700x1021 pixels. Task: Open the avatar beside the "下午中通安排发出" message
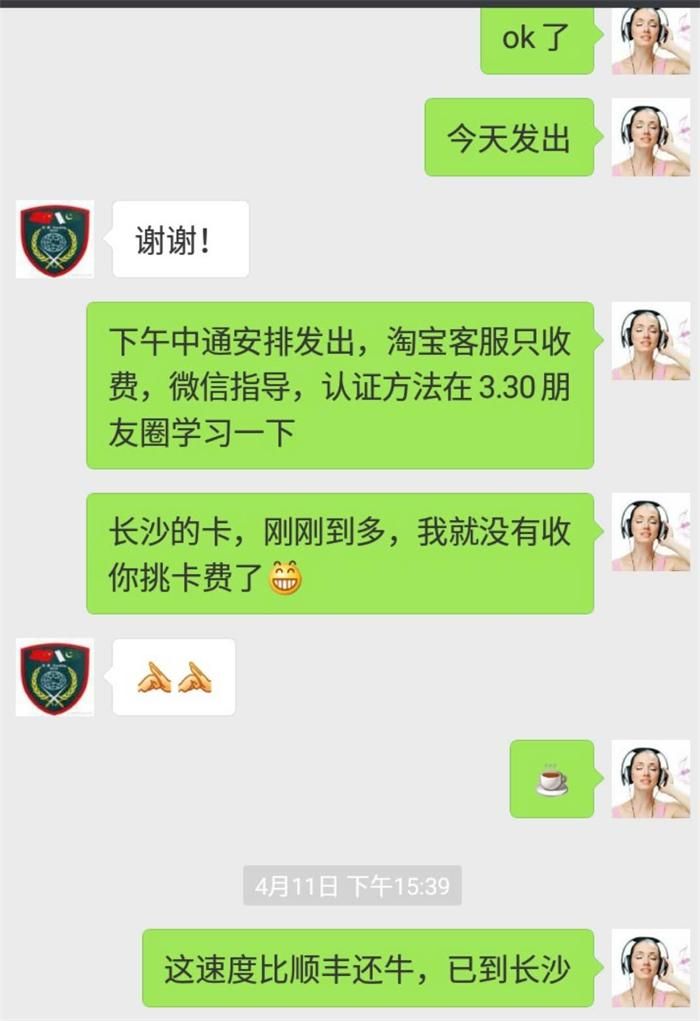[x=650, y=341]
